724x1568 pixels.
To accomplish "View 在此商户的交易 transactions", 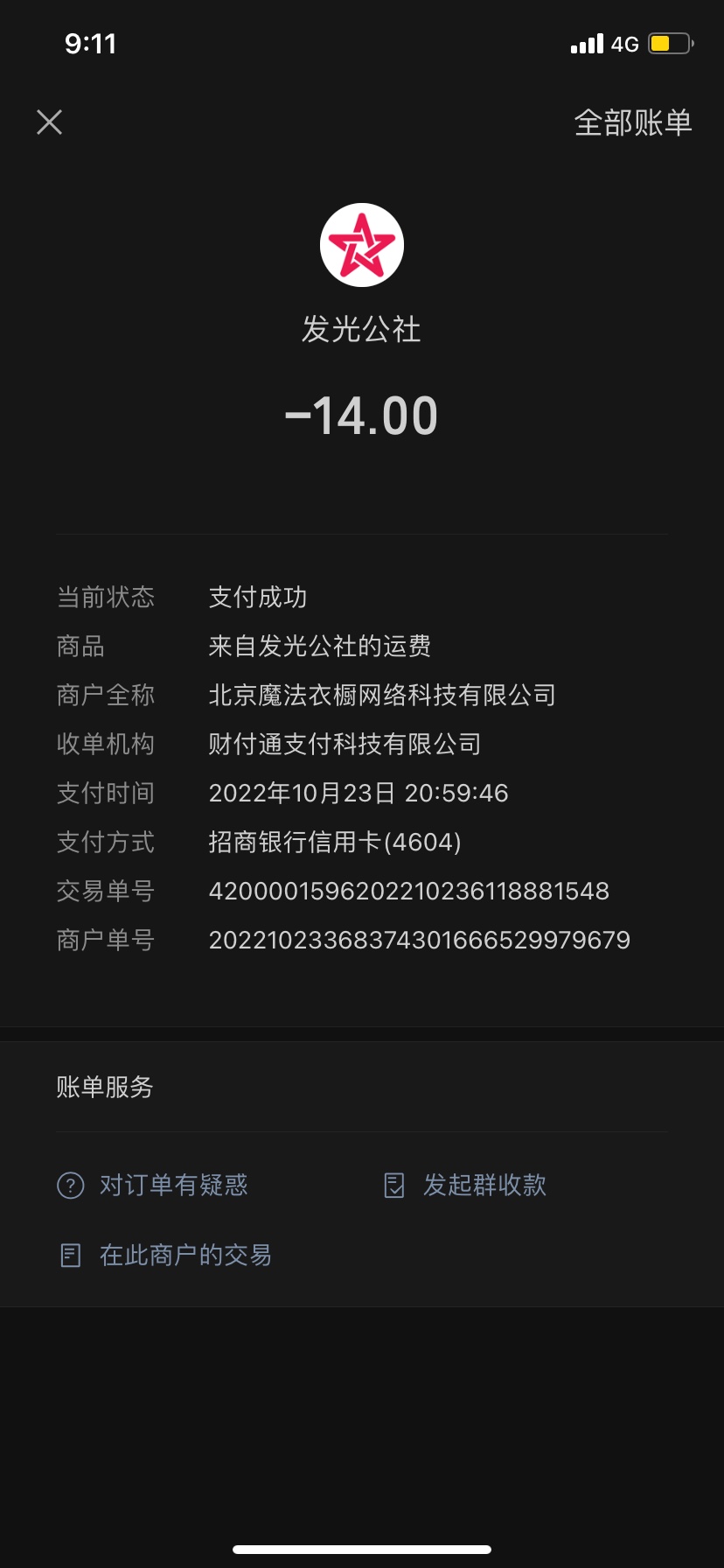I will click(x=166, y=1255).
